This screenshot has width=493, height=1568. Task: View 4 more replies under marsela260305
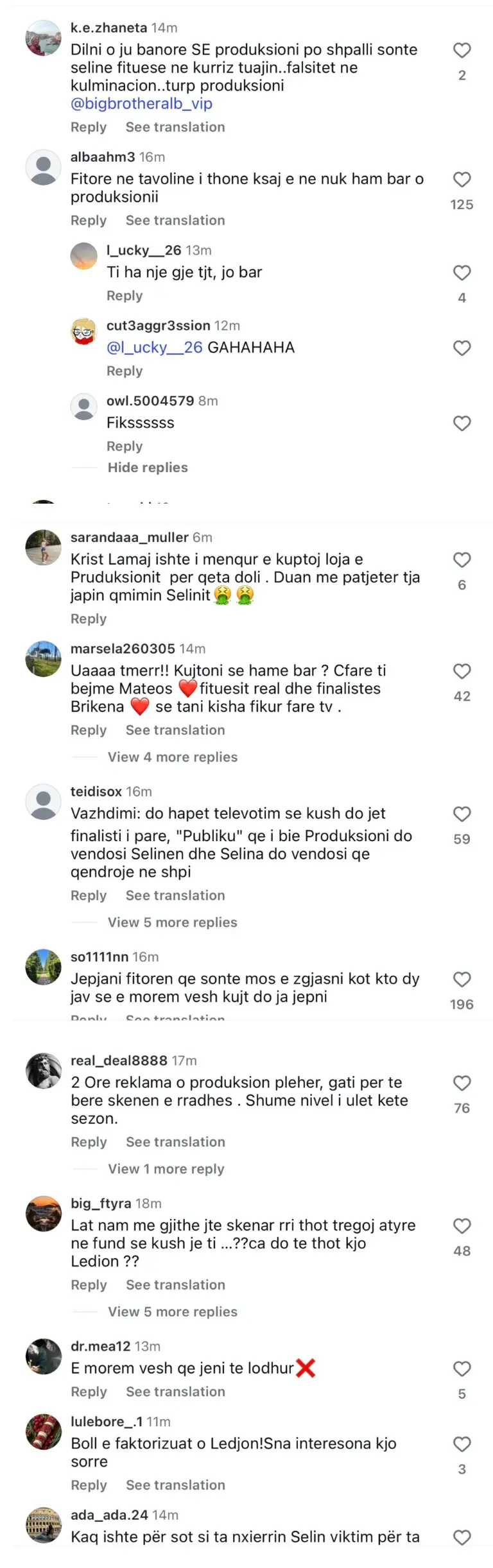click(x=172, y=757)
